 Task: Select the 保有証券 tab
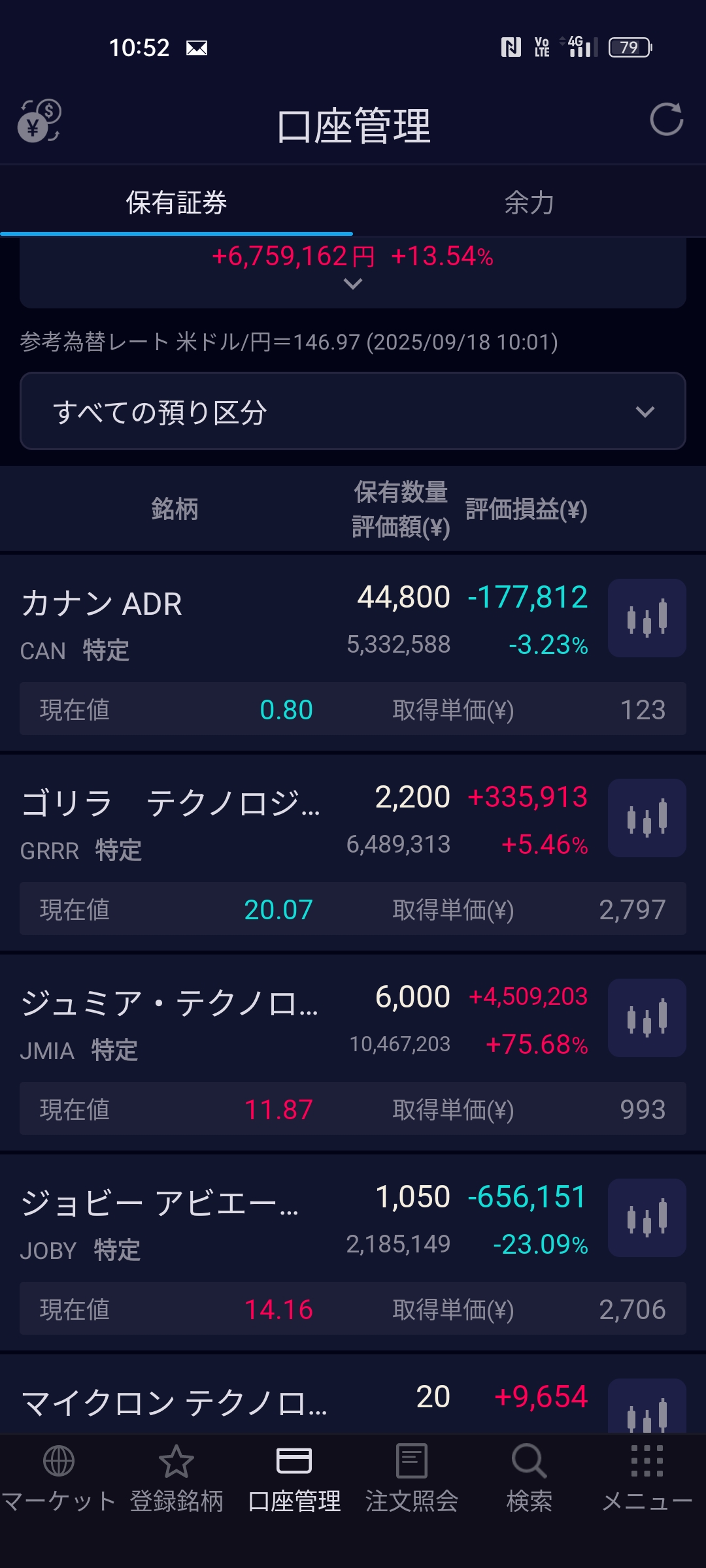click(176, 203)
